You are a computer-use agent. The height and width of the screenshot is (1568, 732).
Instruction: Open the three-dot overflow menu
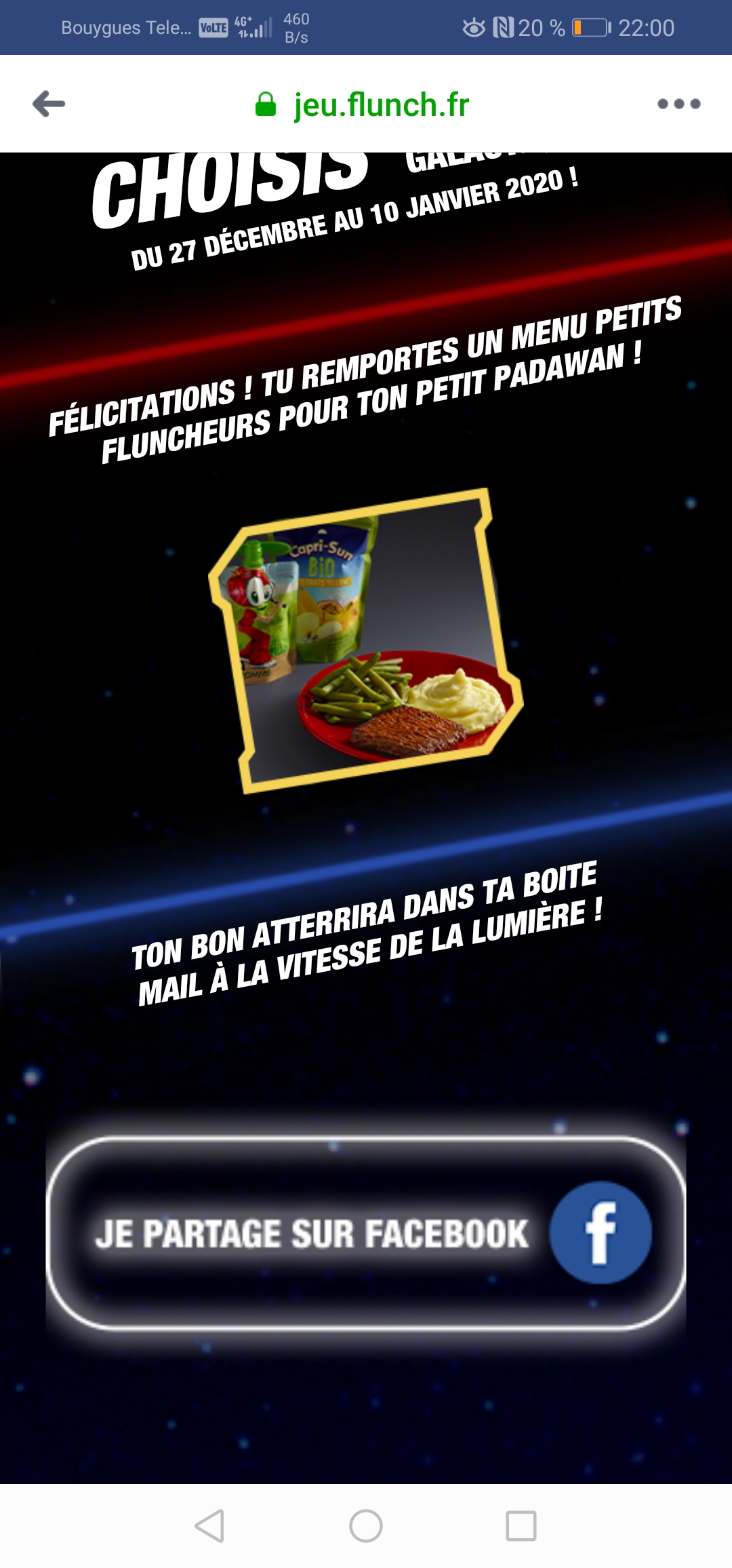coord(678,104)
